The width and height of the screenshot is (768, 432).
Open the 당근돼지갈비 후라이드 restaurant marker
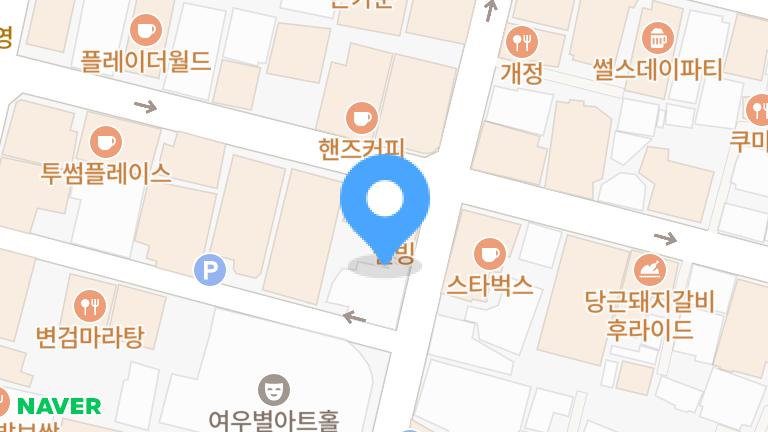(649, 268)
